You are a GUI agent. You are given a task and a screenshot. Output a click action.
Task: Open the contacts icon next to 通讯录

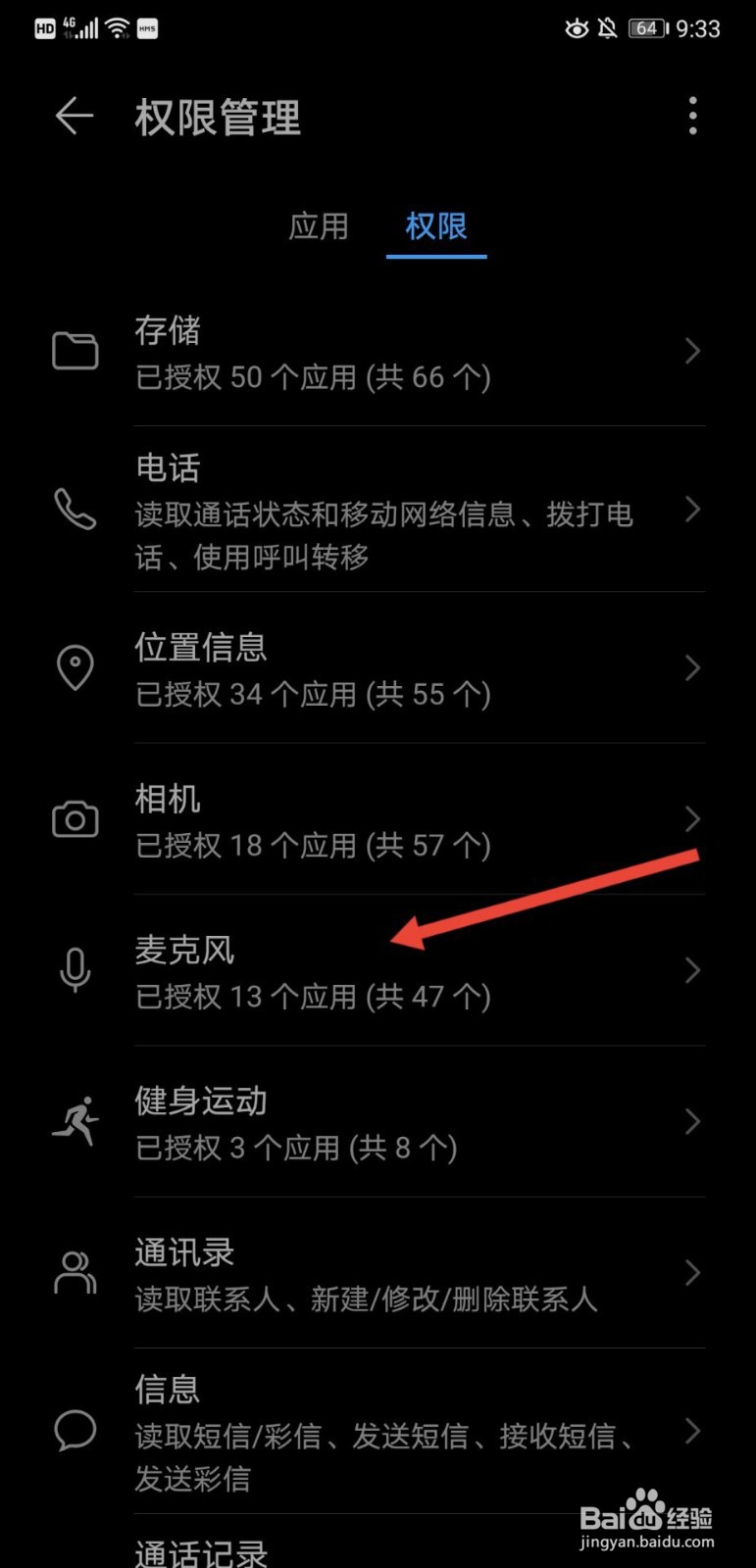pyautogui.click(x=75, y=1273)
